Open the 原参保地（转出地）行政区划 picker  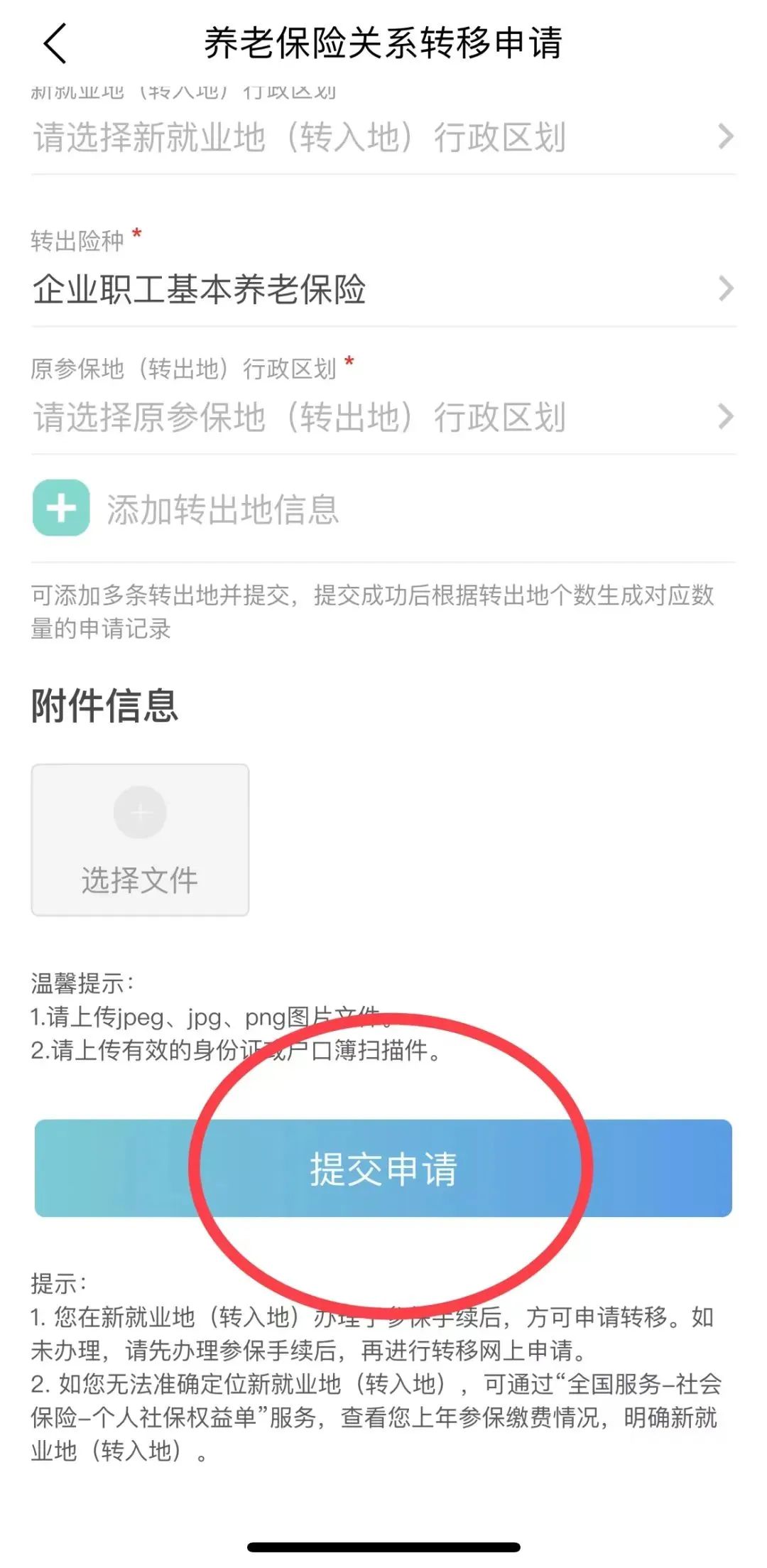click(x=383, y=416)
